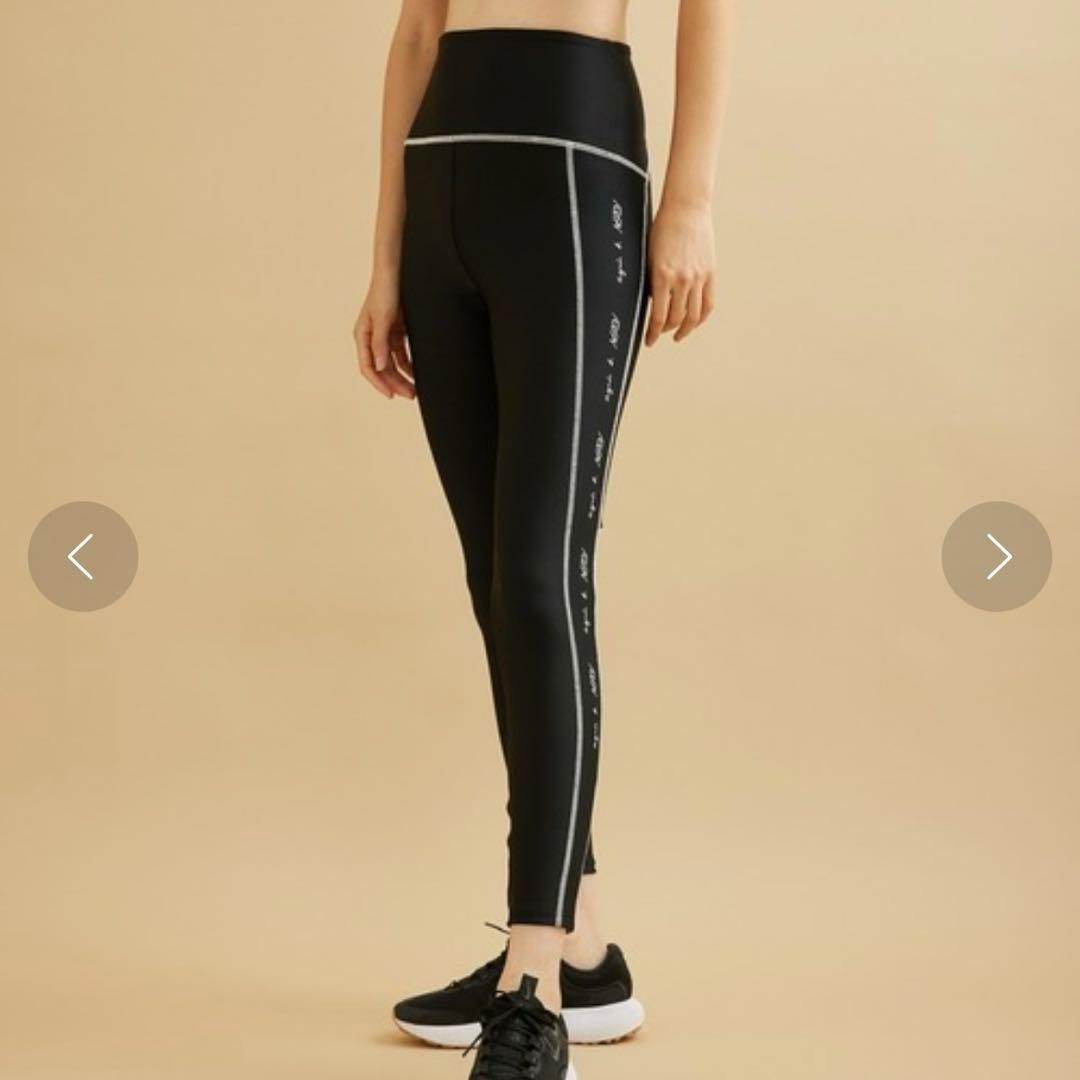
Task: Go to the next product image
Action: [996, 556]
